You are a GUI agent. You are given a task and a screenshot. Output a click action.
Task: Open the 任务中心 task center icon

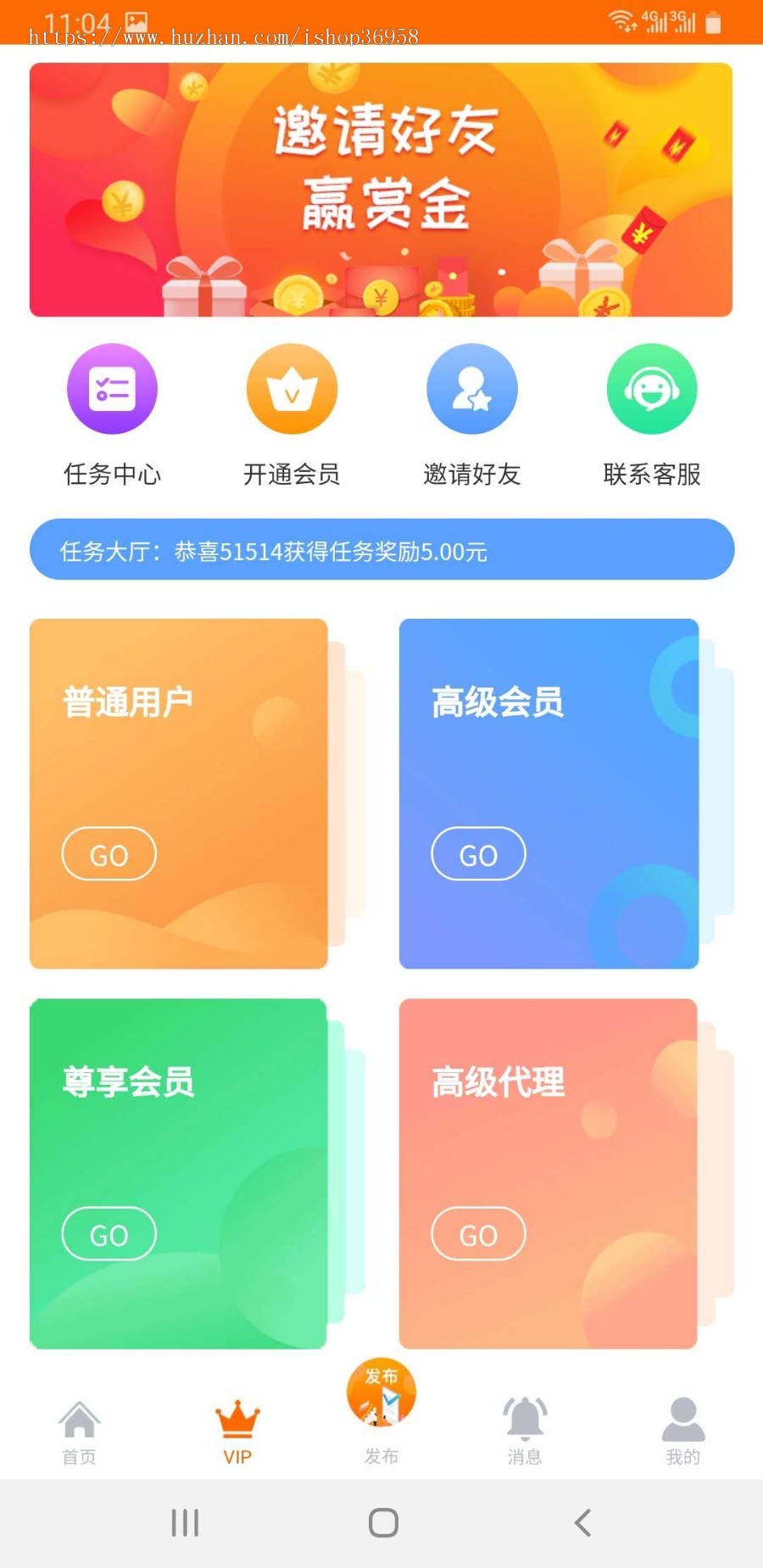point(112,388)
